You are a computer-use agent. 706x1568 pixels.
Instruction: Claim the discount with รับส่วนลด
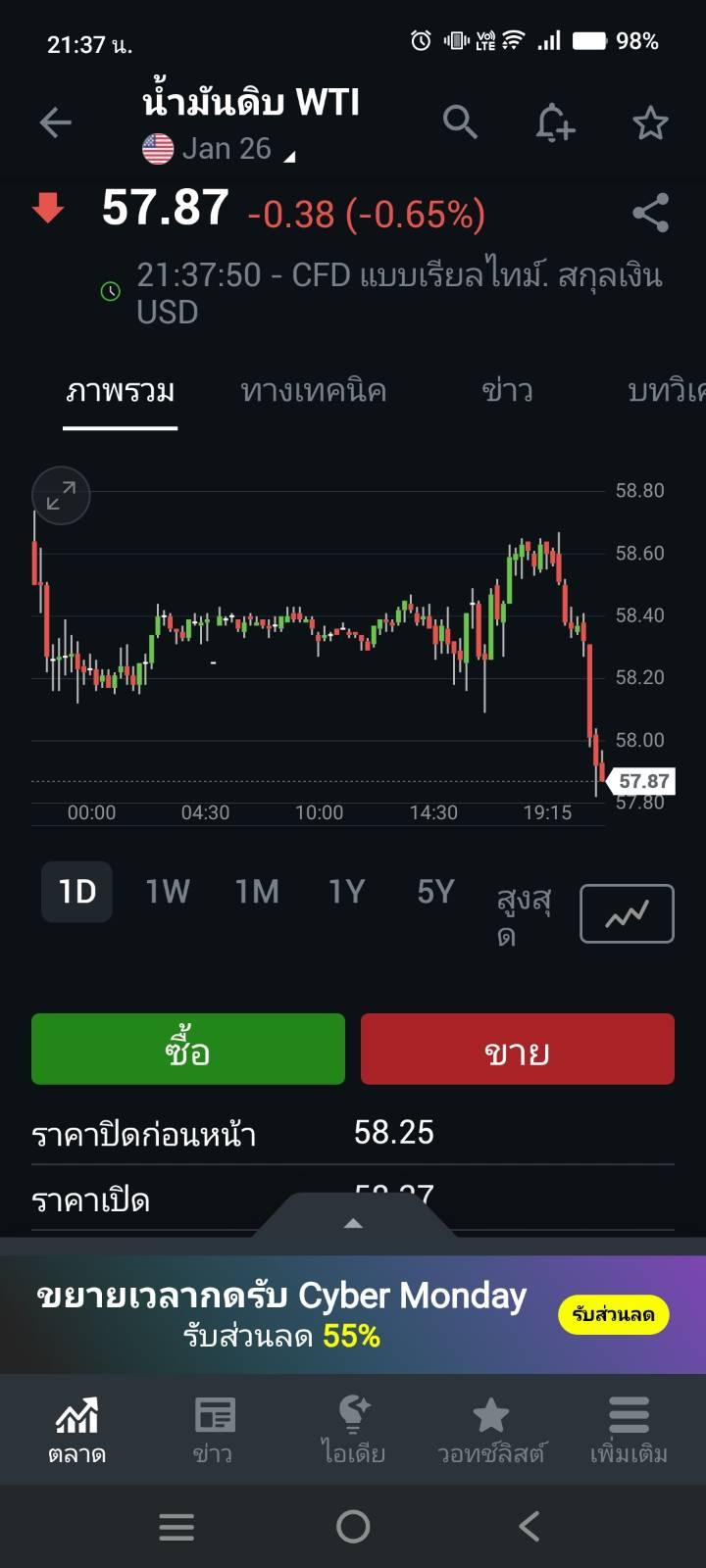[x=614, y=1314]
